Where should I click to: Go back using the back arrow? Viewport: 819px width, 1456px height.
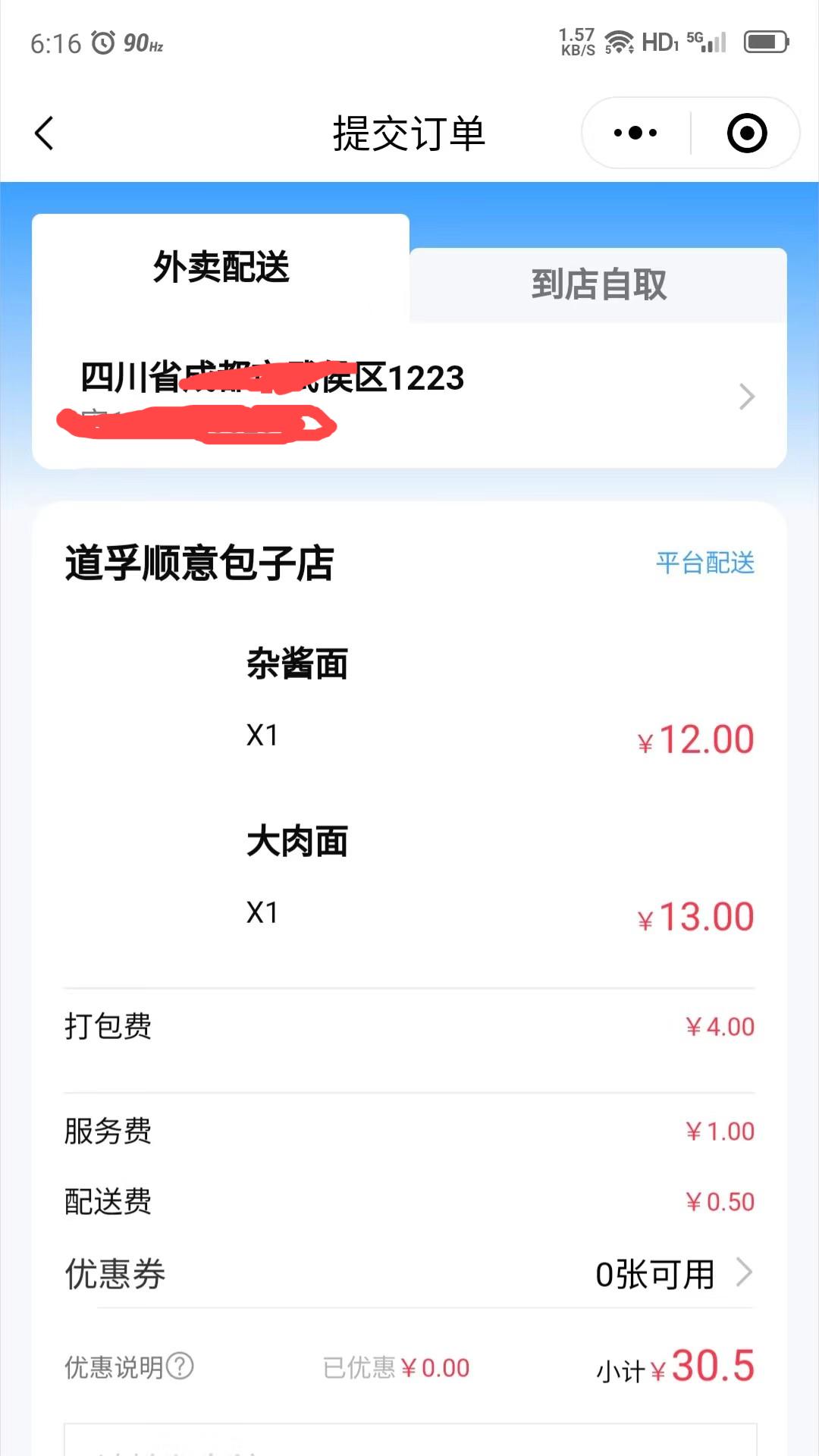click(x=43, y=133)
